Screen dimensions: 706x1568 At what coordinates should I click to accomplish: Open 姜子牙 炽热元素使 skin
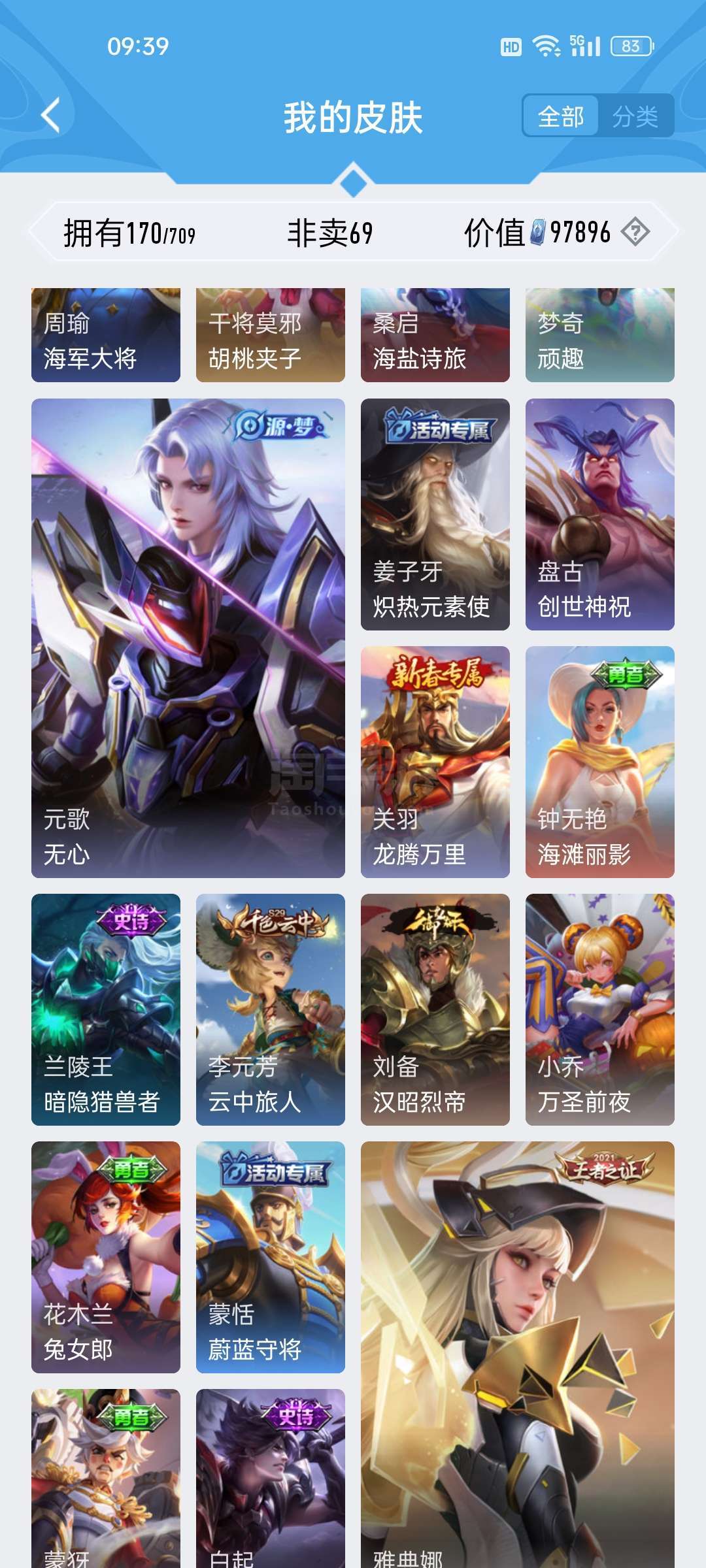click(435, 514)
